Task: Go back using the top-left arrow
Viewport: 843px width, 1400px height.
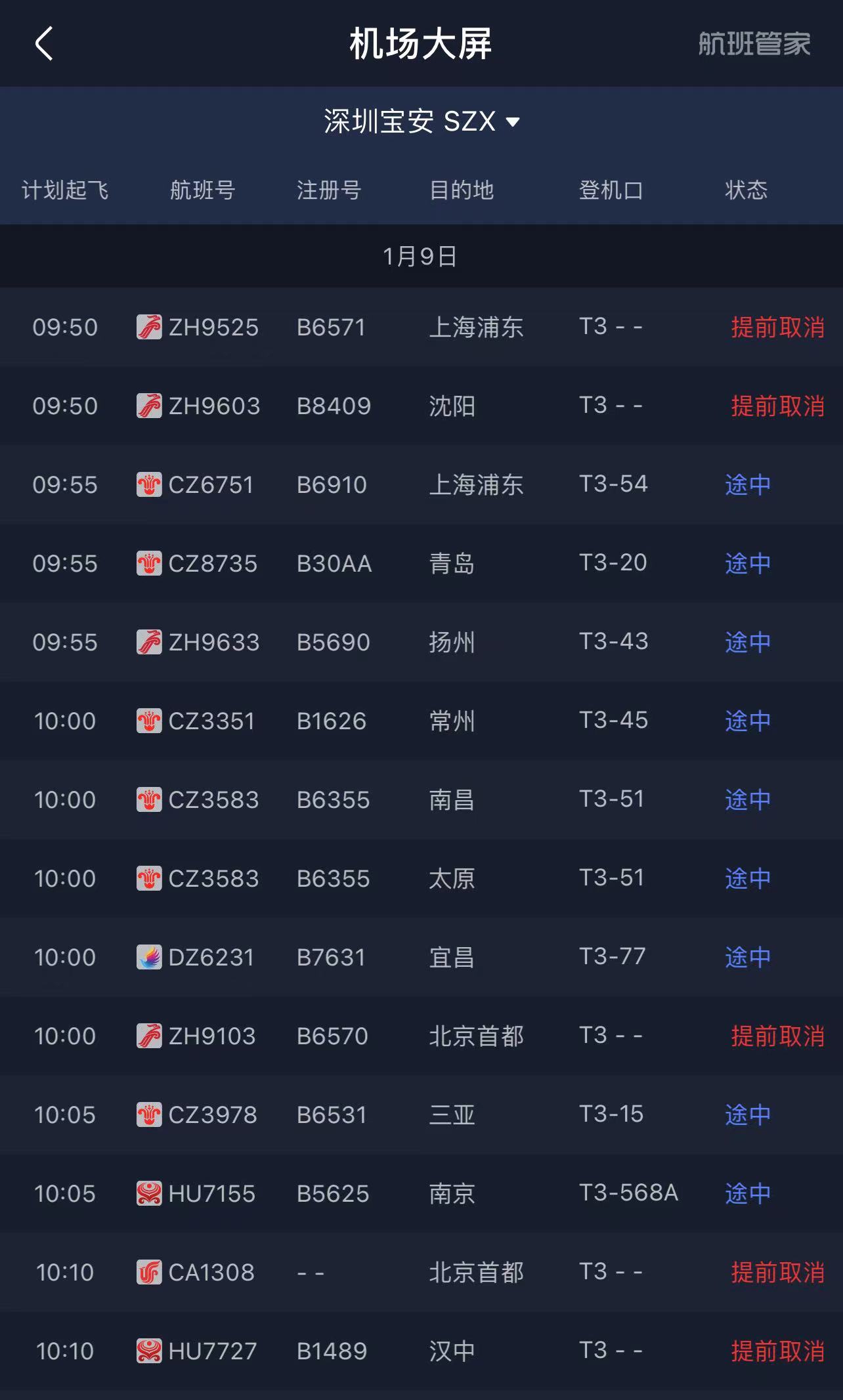Action: pos(44,44)
